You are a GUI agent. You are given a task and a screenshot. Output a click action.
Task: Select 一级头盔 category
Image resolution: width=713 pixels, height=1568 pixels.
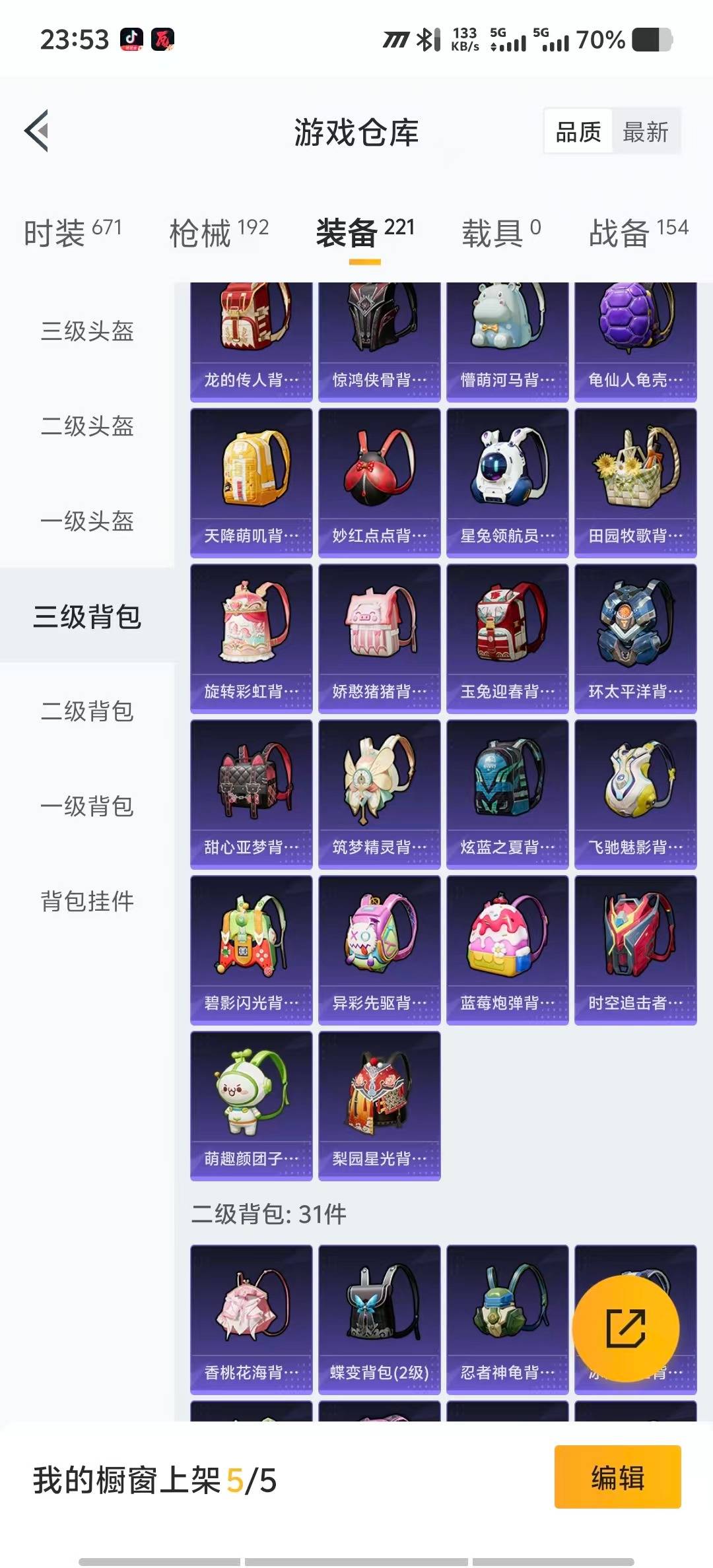(87, 521)
